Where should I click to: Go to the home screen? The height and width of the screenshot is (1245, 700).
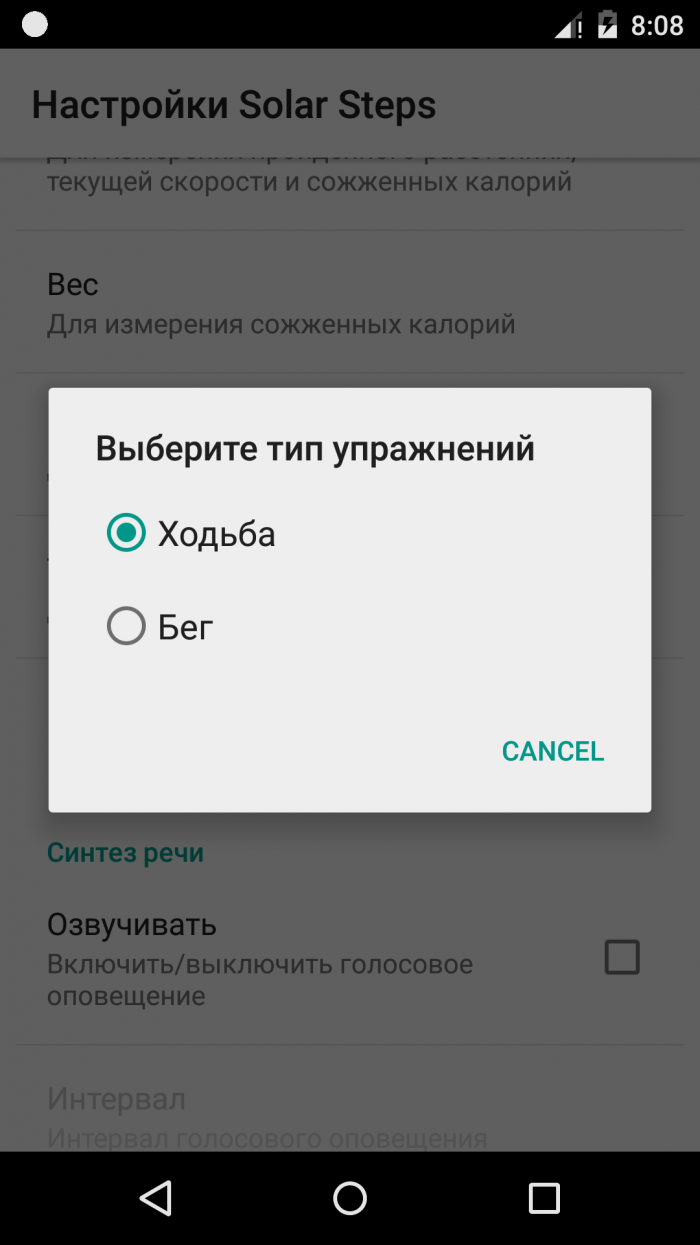tap(350, 1198)
